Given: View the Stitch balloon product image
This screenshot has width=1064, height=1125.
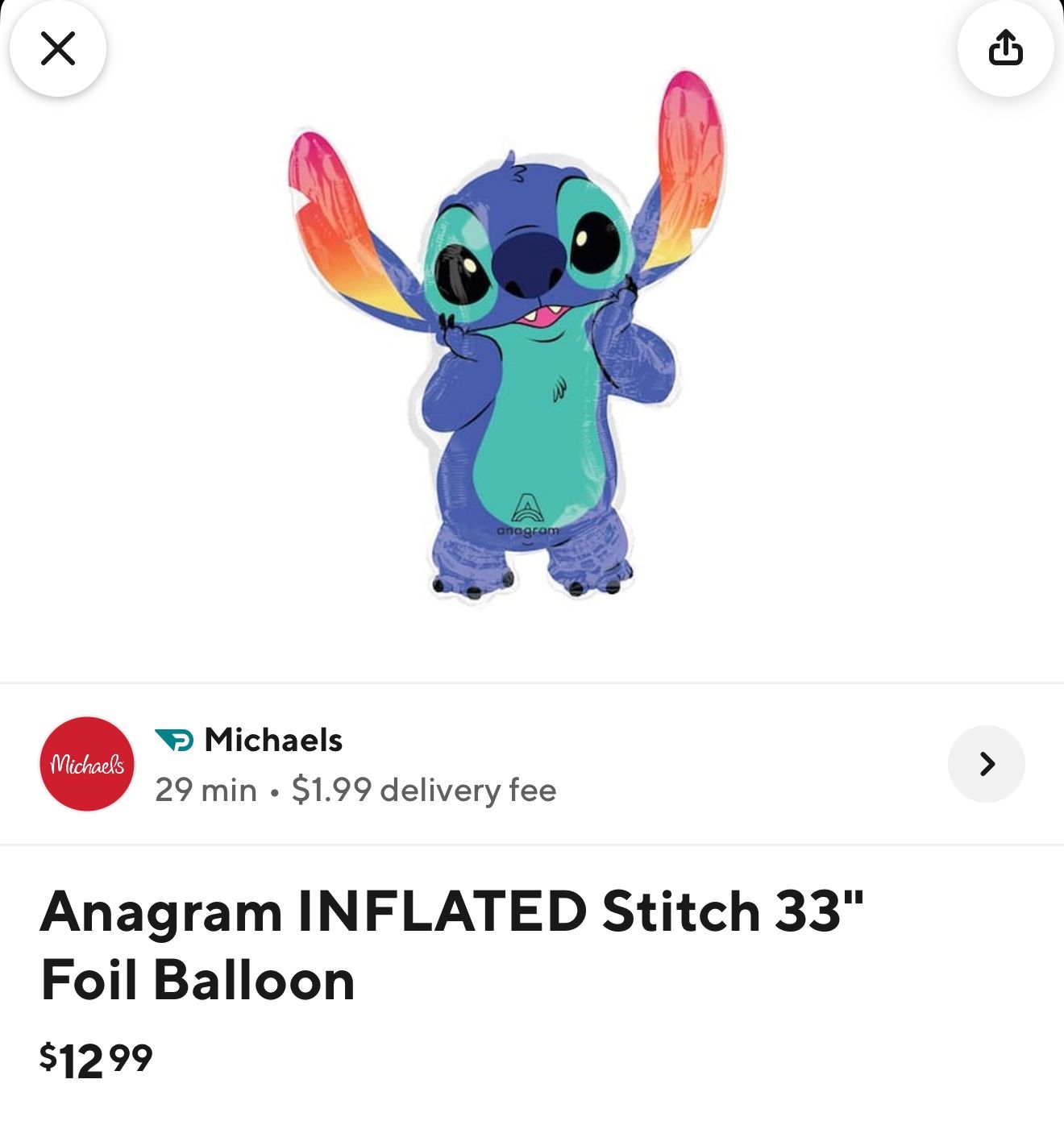Looking at the screenshot, I should point(516,338).
